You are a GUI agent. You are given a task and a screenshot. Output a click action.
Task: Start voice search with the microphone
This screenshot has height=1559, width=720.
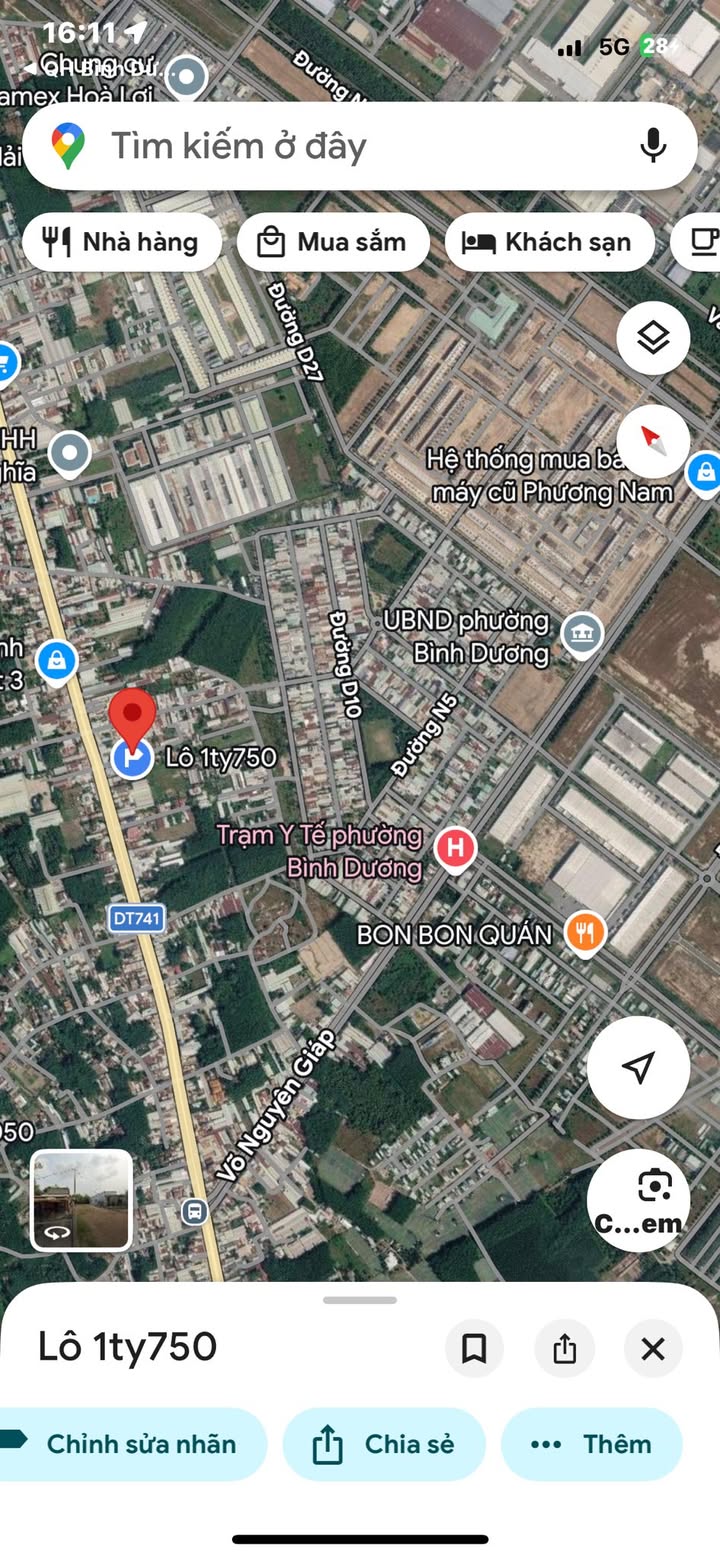click(x=653, y=146)
